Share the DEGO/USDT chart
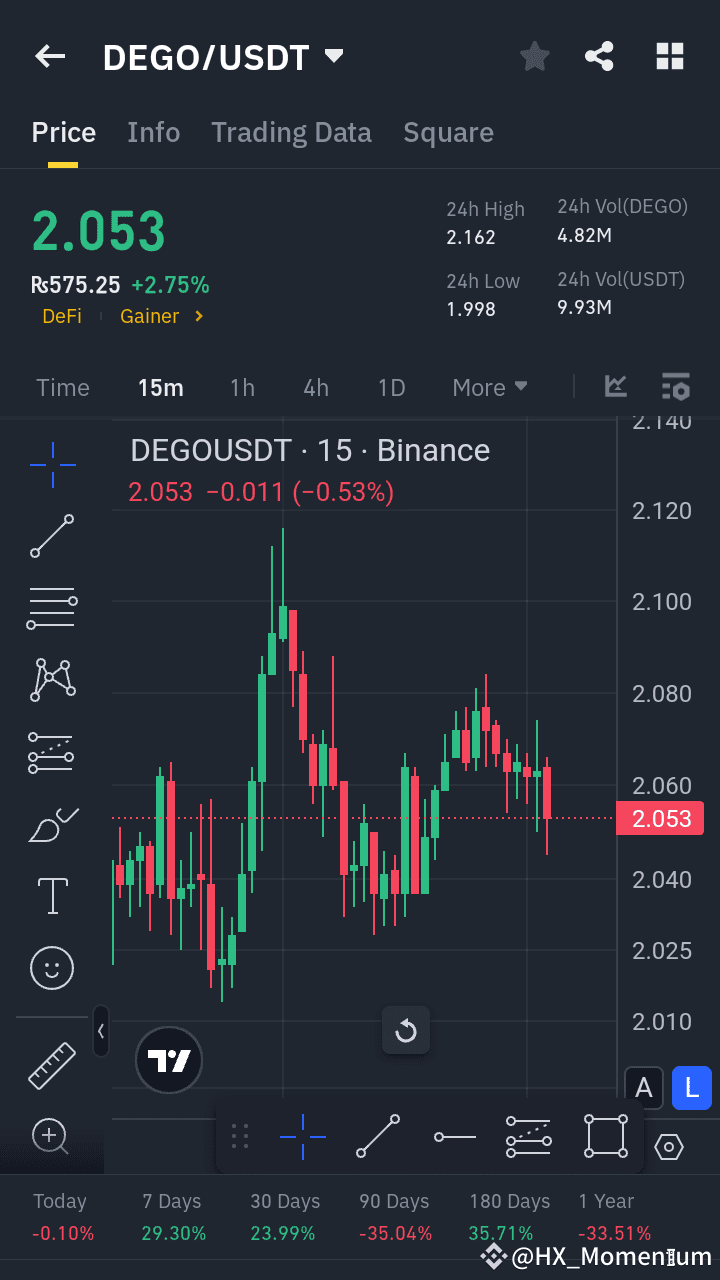Image resolution: width=720 pixels, height=1280 pixels. click(x=599, y=56)
